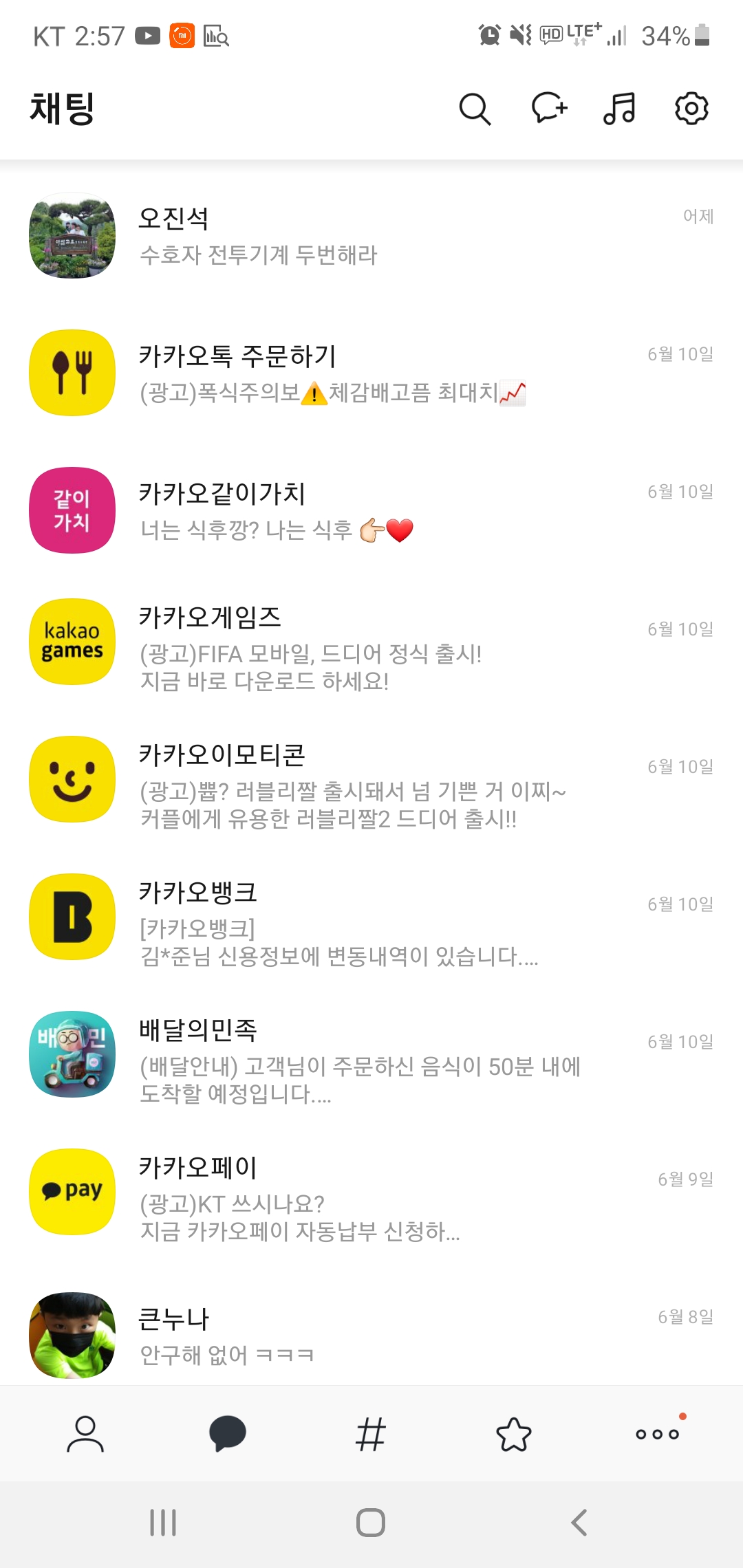The image size is (743, 1568).
Task: Open chat settings gear
Action: [x=691, y=109]
